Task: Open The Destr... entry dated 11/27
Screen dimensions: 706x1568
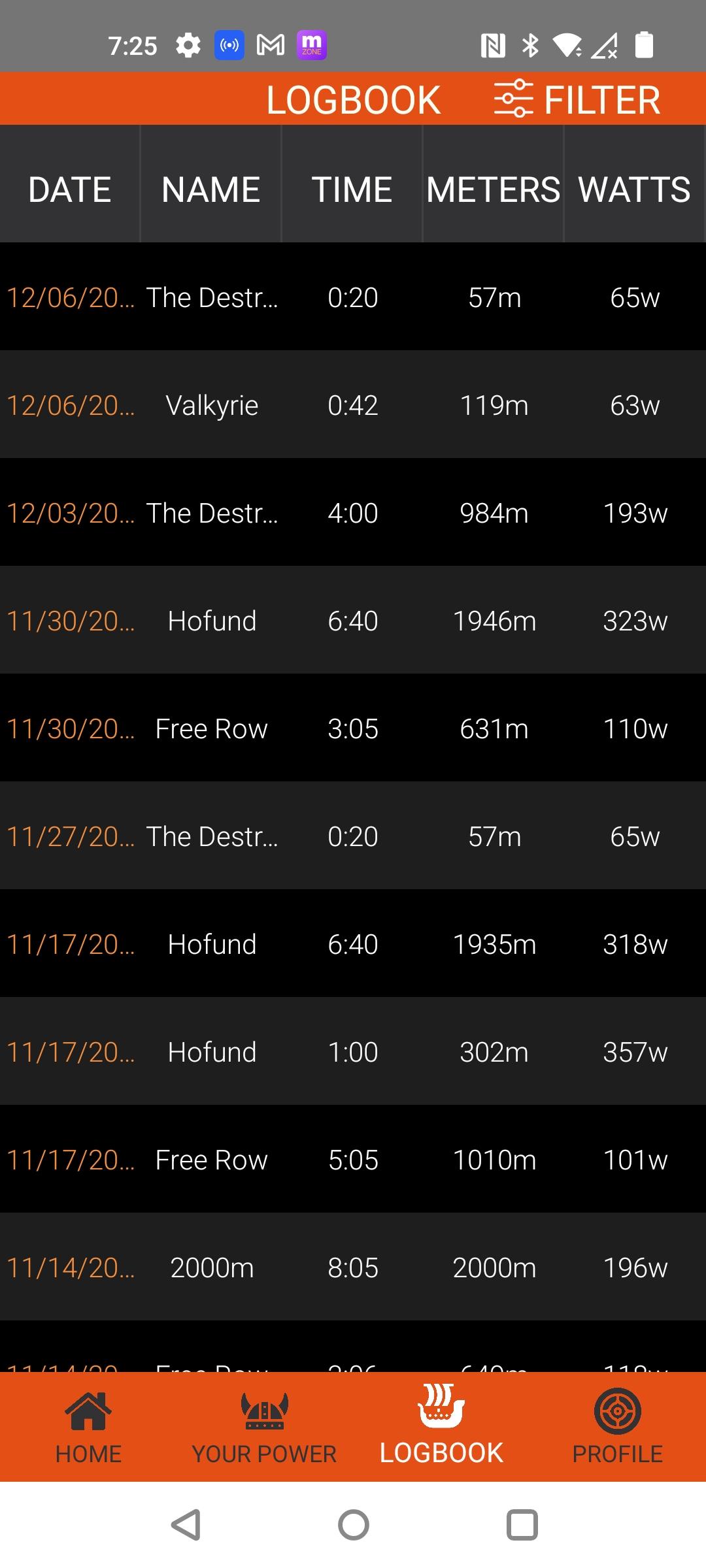Action: click(x=353, y=836)
